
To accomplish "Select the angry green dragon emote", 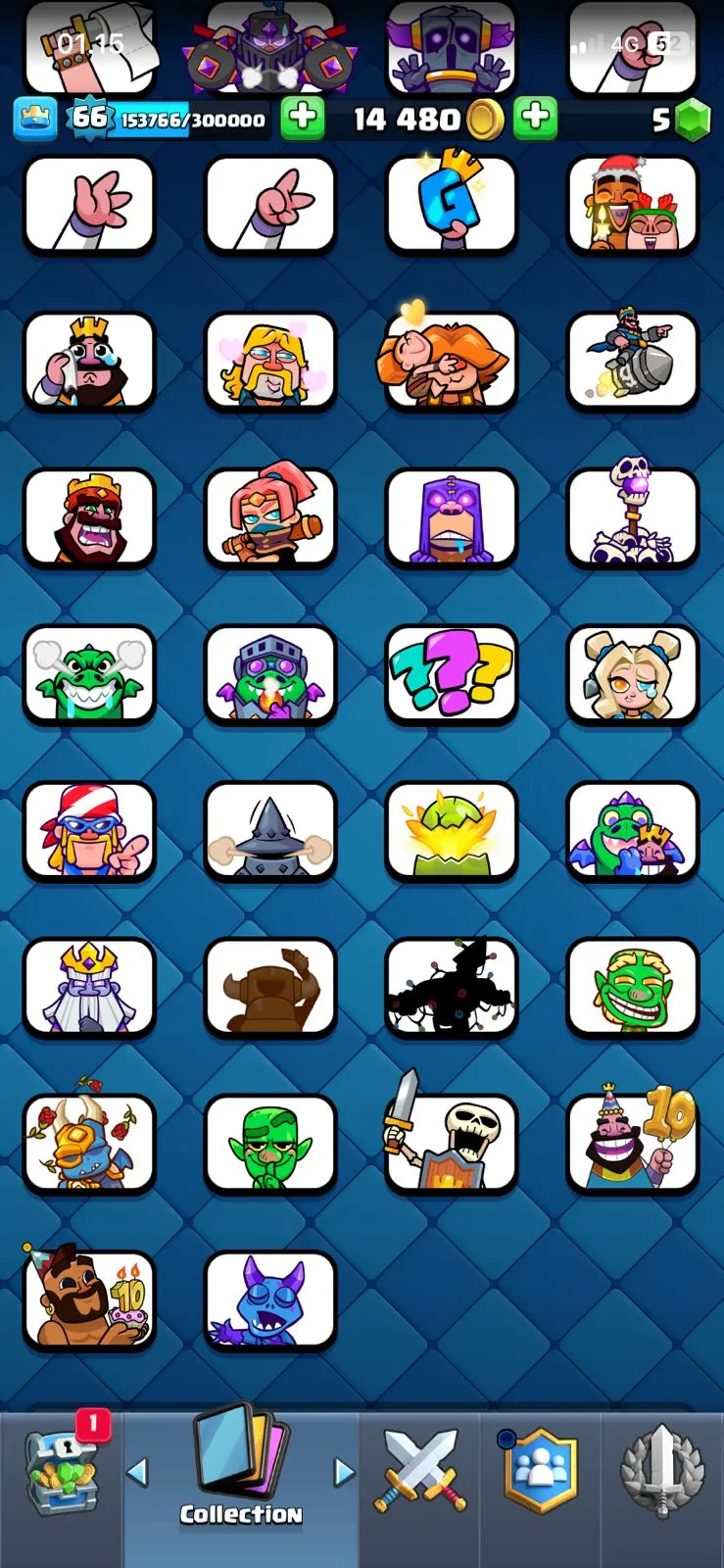I will pyautogui.click(x=89, y=674).
